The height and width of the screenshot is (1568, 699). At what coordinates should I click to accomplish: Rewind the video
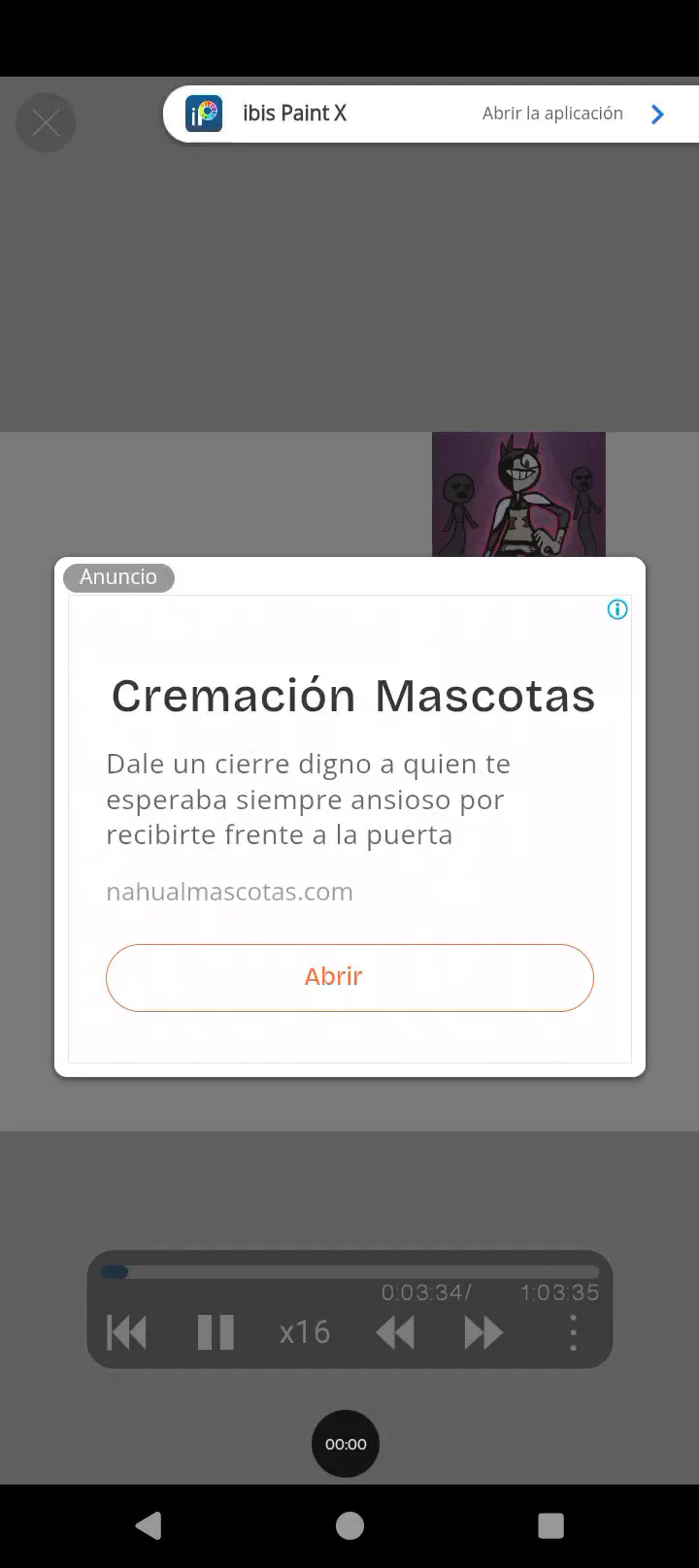pyautogui.click(x=395, y=1332)
